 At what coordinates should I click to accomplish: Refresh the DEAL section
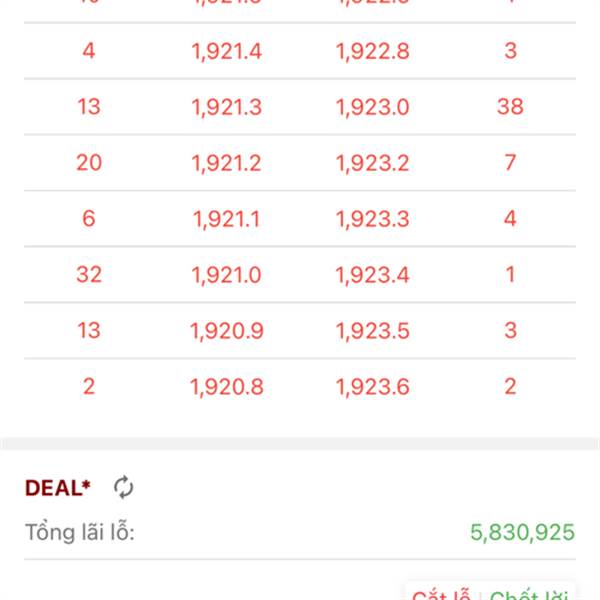coord(123,488)
